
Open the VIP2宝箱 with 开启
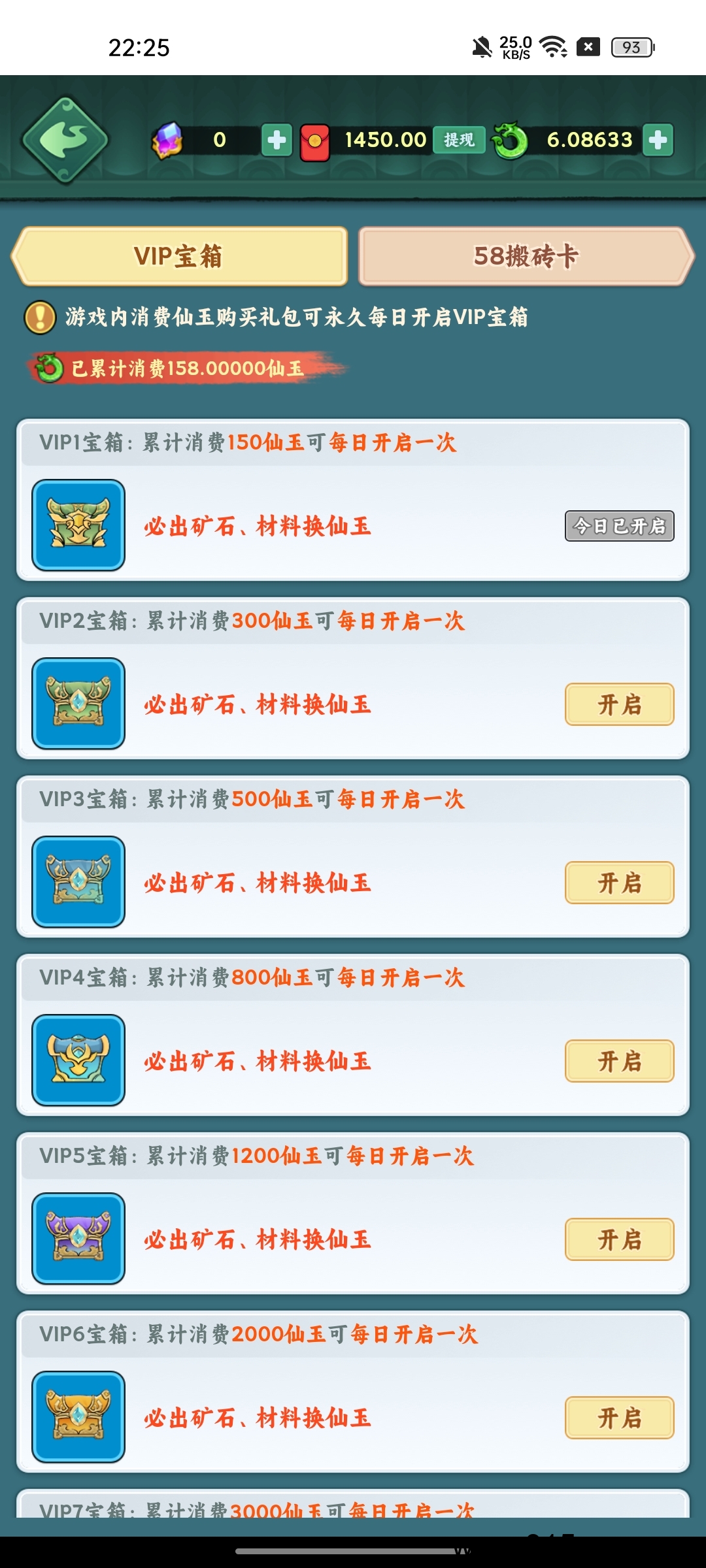[x=619, y=704]
